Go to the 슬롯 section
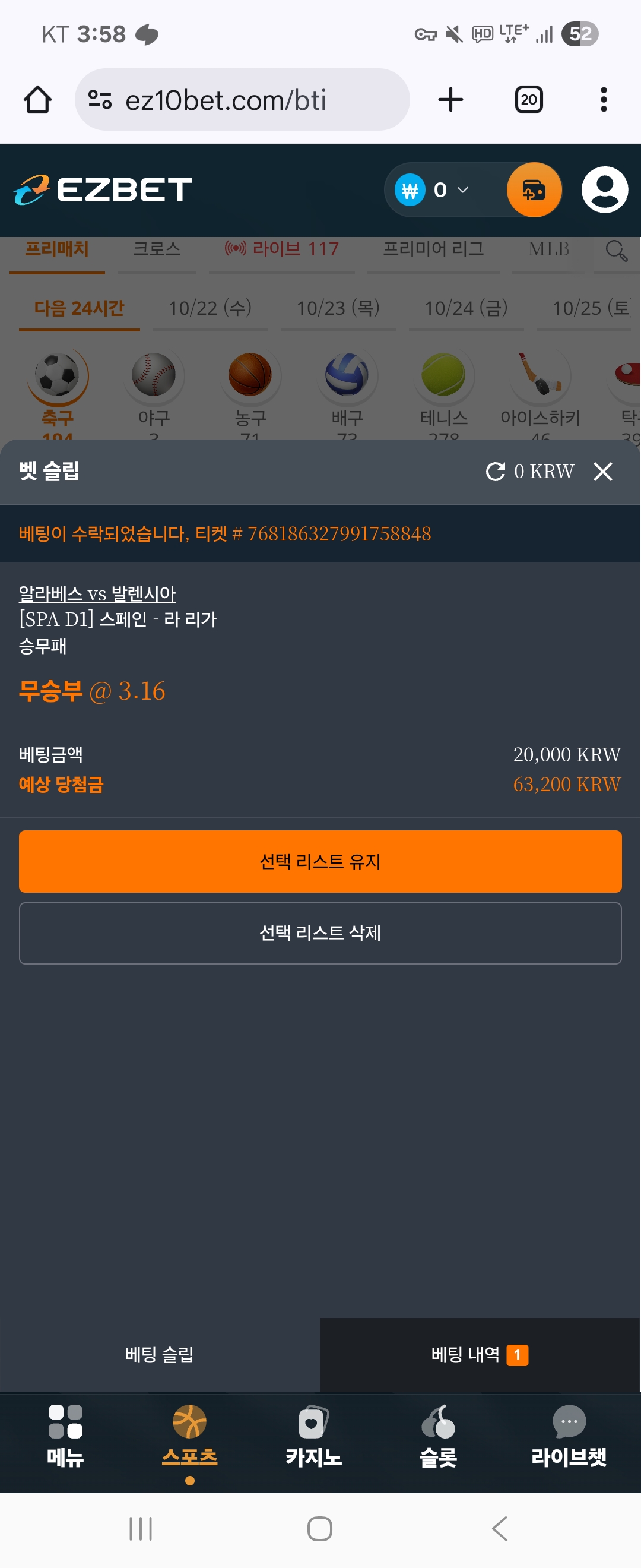Image resolution: width=641 pixels, height=1568 pixels. coord(438,1437)
